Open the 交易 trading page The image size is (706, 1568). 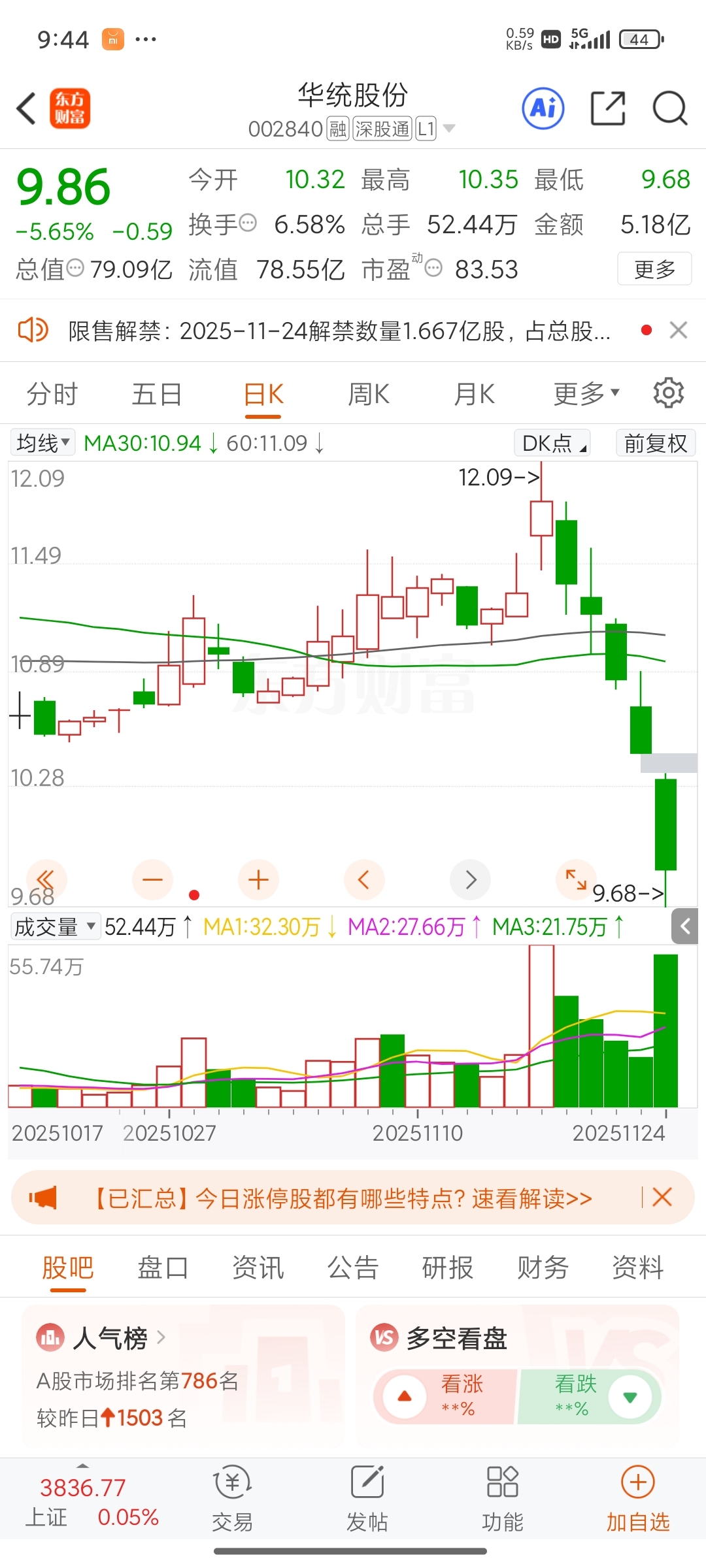coord(232,1497)
